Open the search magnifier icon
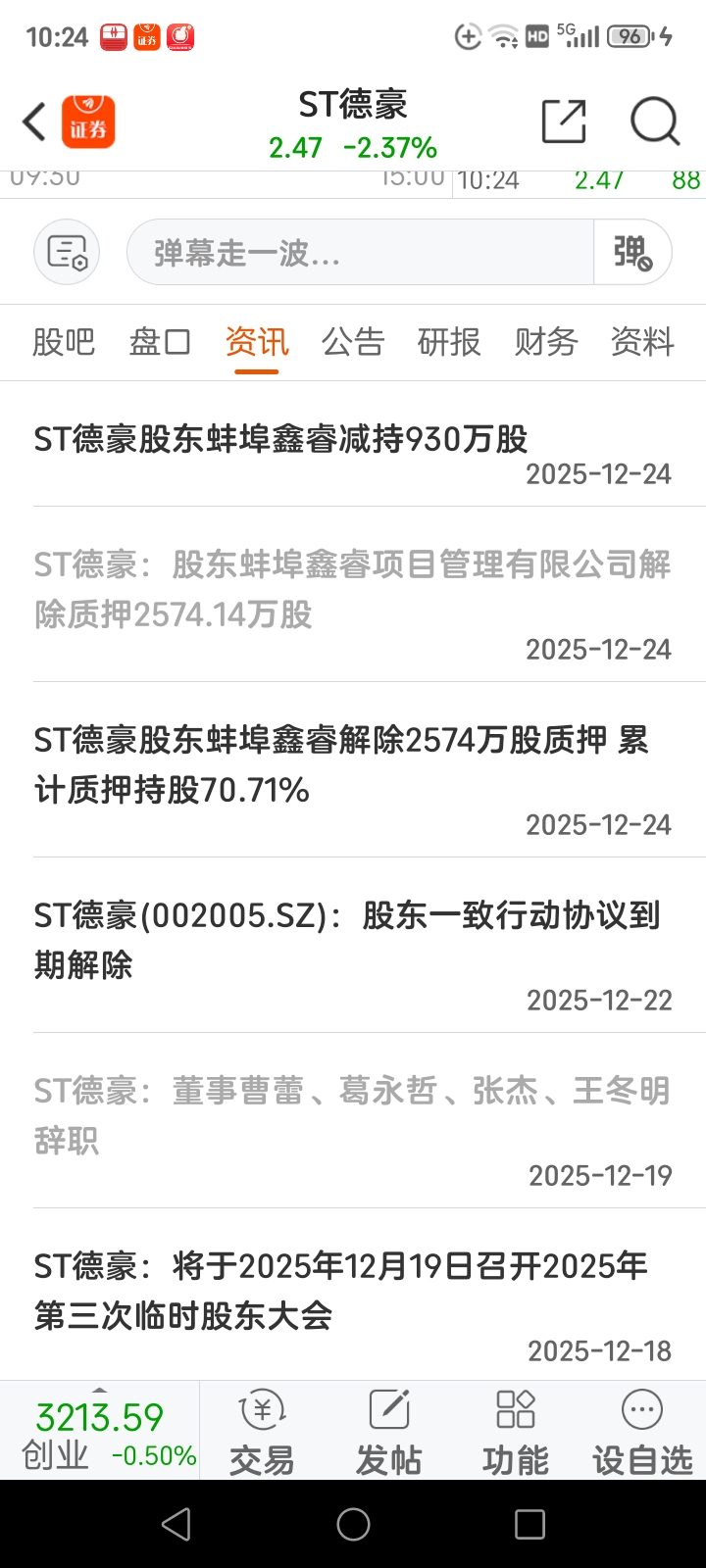Image resolution: width=706 pixels, height=1568 pixels. (654, 122)
